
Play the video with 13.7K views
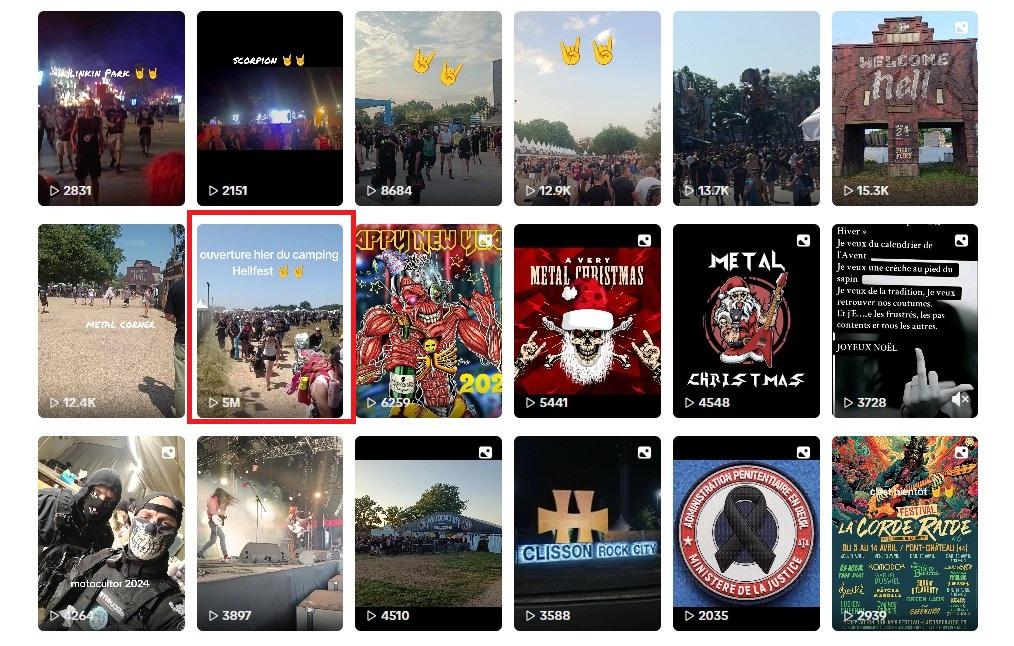coord(746,108)
